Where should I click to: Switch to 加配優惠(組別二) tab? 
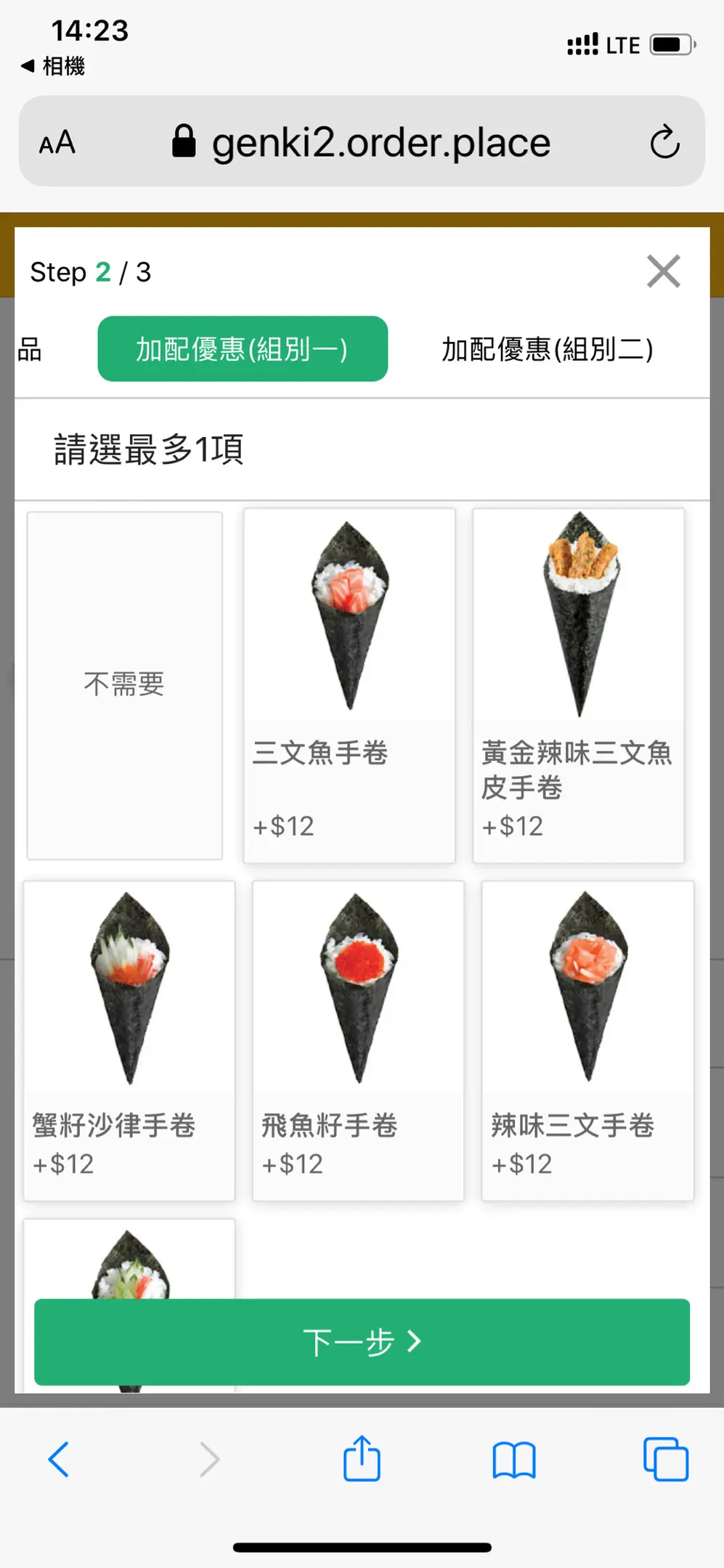click(x=548, y=350)
